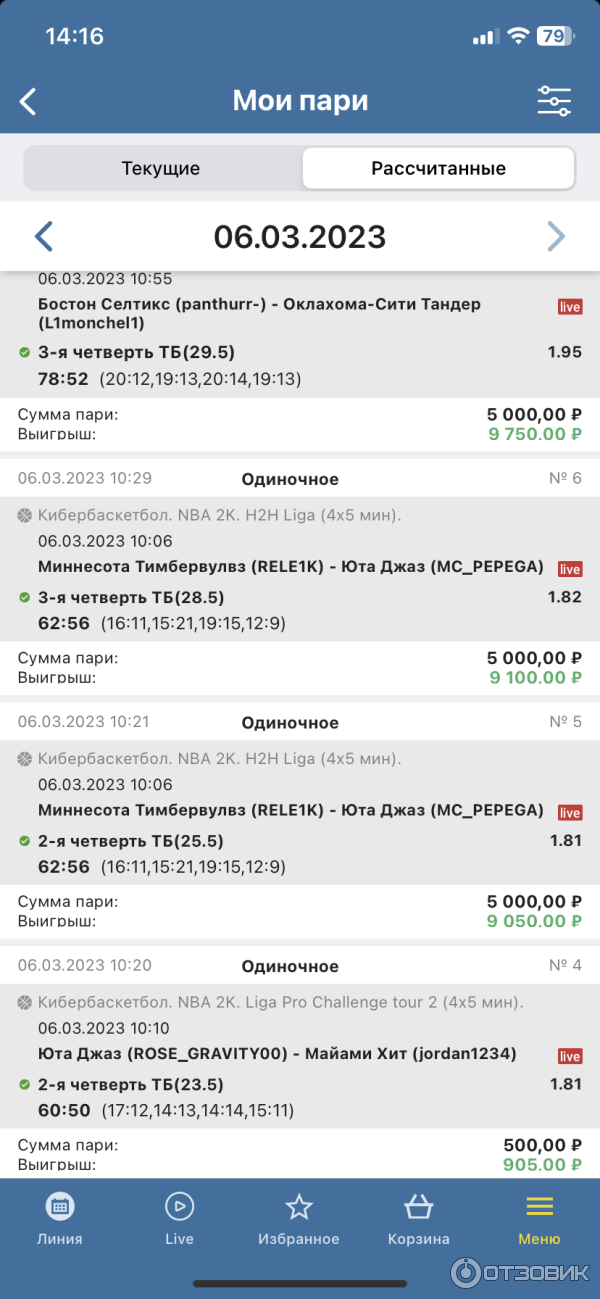Go to the next date
600x1299 pixels.
pos(556,236)
